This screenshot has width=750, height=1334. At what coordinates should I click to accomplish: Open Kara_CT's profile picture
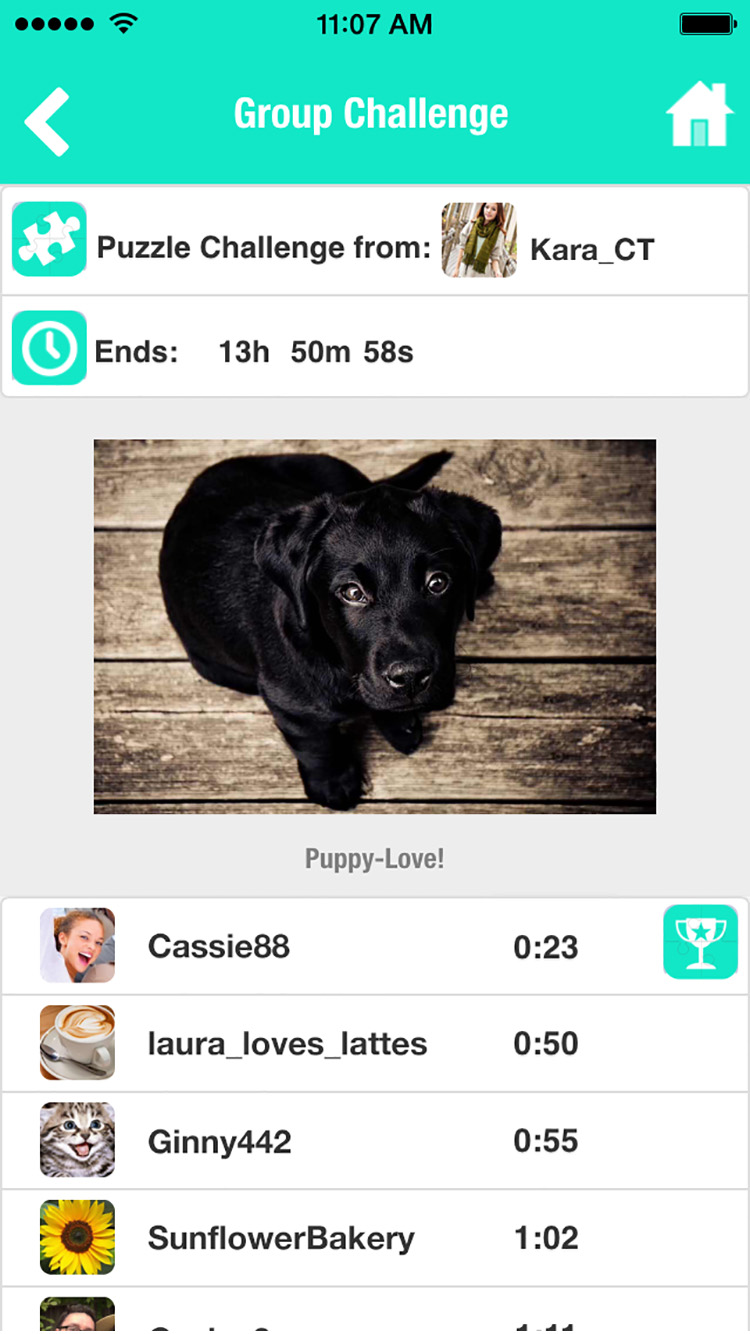coord(479,240)
